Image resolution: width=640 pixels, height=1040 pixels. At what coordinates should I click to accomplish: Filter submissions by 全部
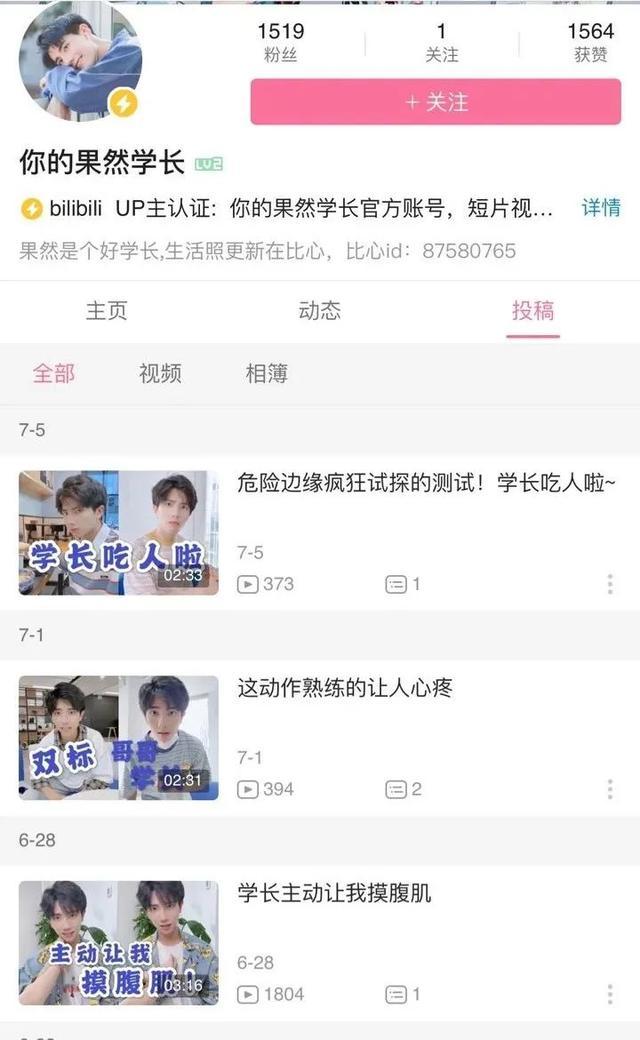coord(54,374)
